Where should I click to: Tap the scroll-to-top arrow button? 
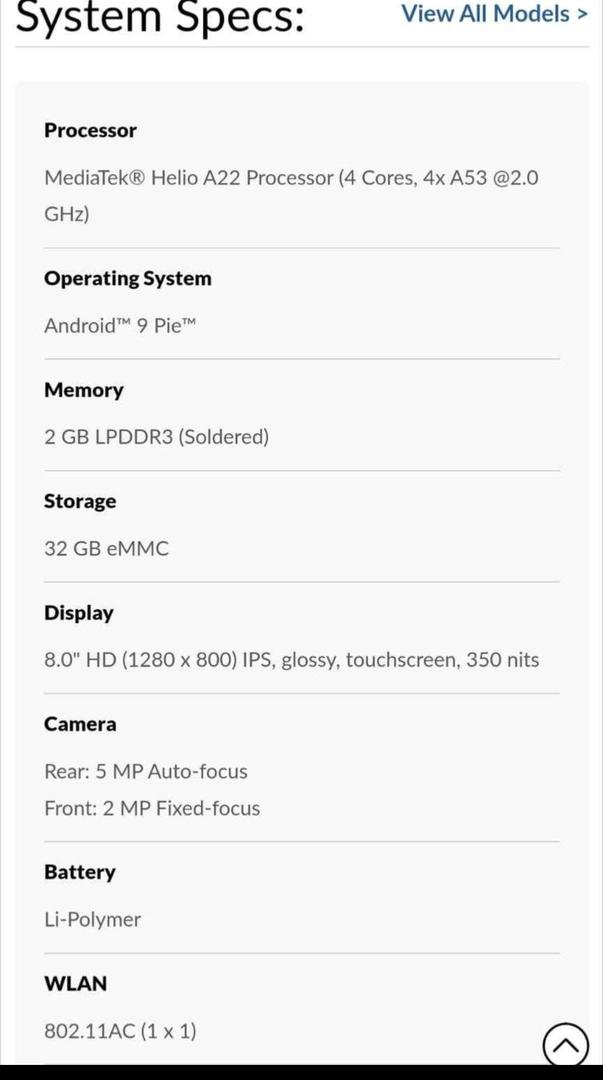[566, 1045]
